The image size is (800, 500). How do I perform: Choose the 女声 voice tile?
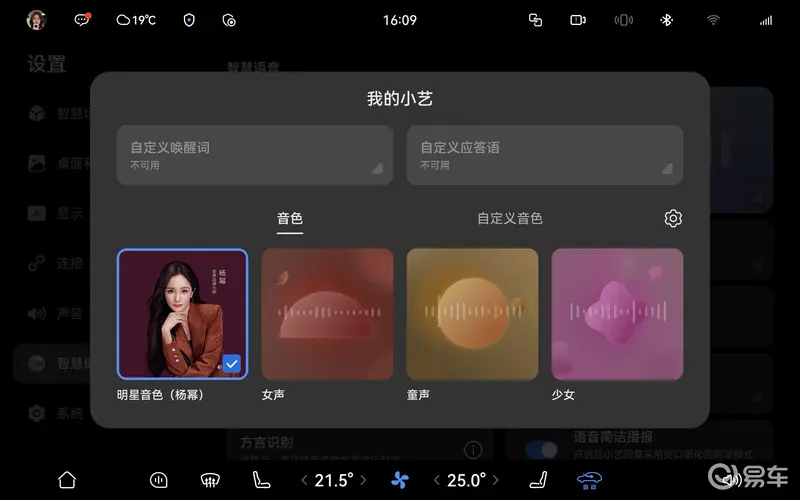(x=327, y=314)
